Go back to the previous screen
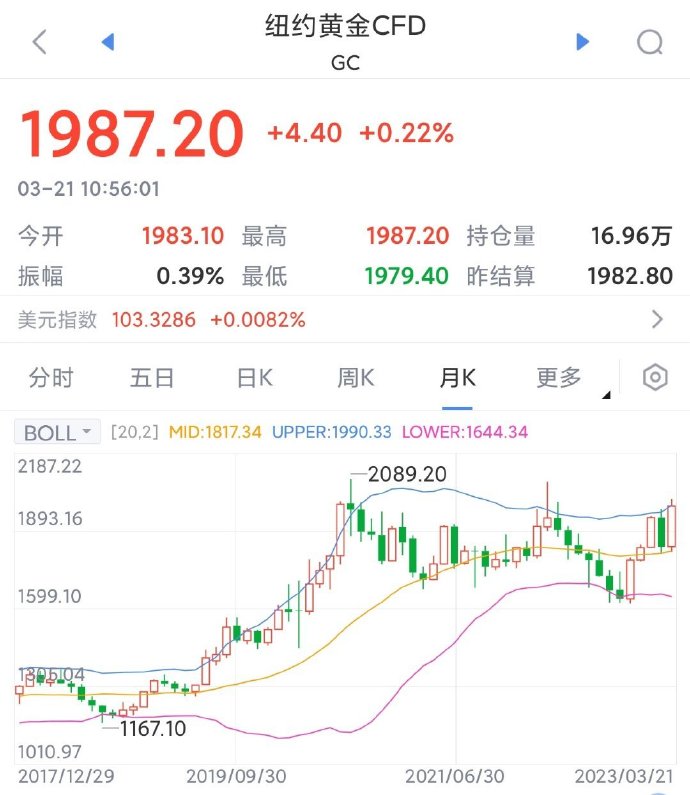This screenshot has height=795, width=690. pos(40,42)
